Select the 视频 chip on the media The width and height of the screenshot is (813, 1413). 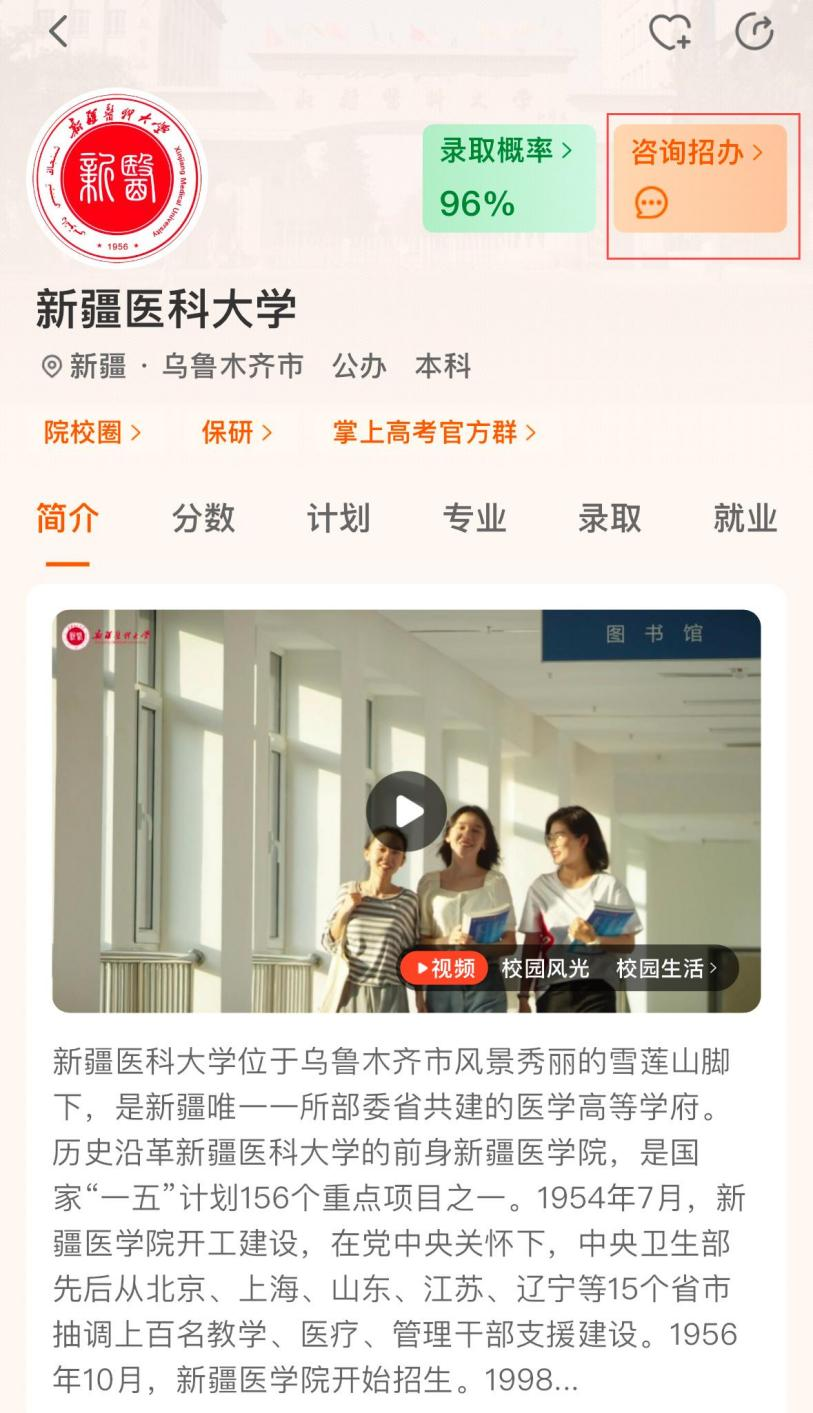pos(445,968)
